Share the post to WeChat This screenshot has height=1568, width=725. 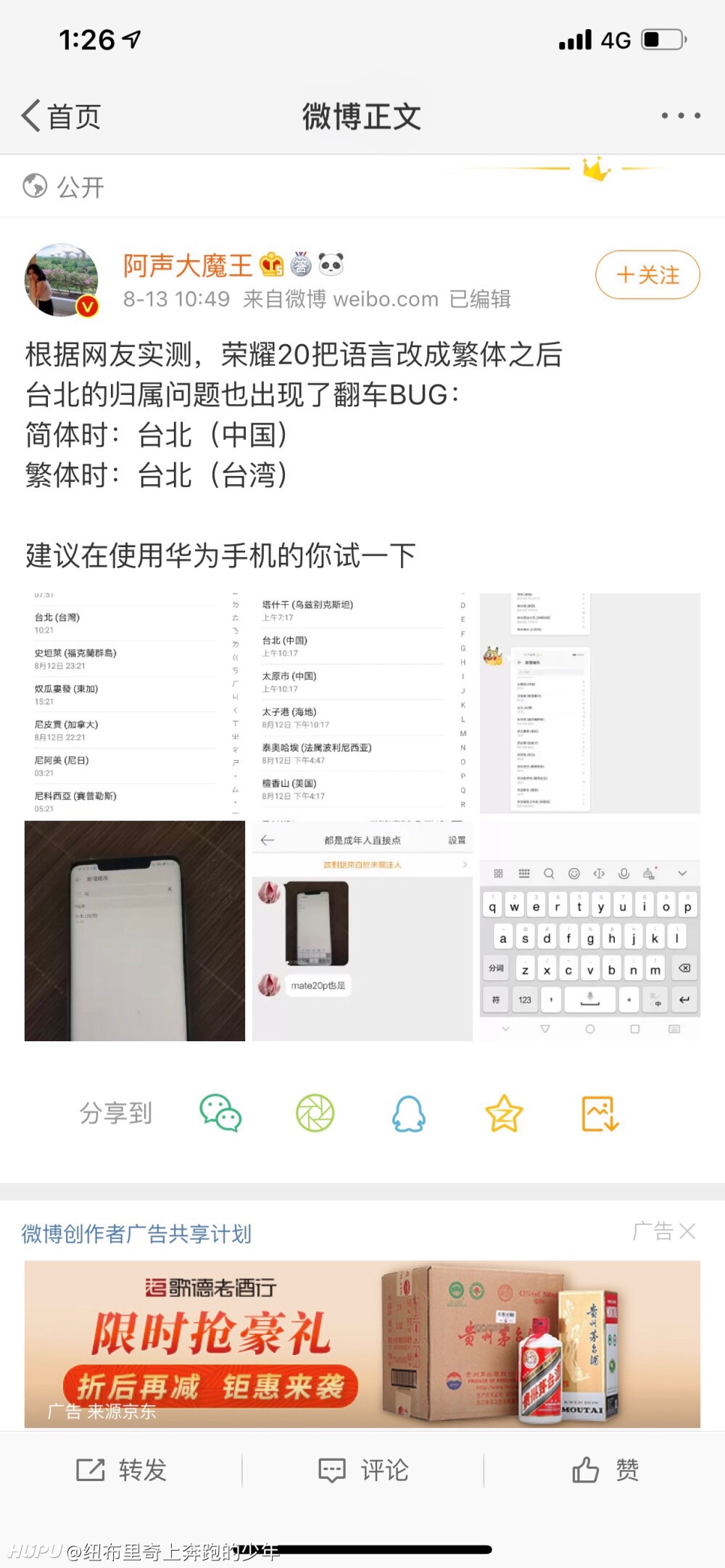(x=220, y=1113)
